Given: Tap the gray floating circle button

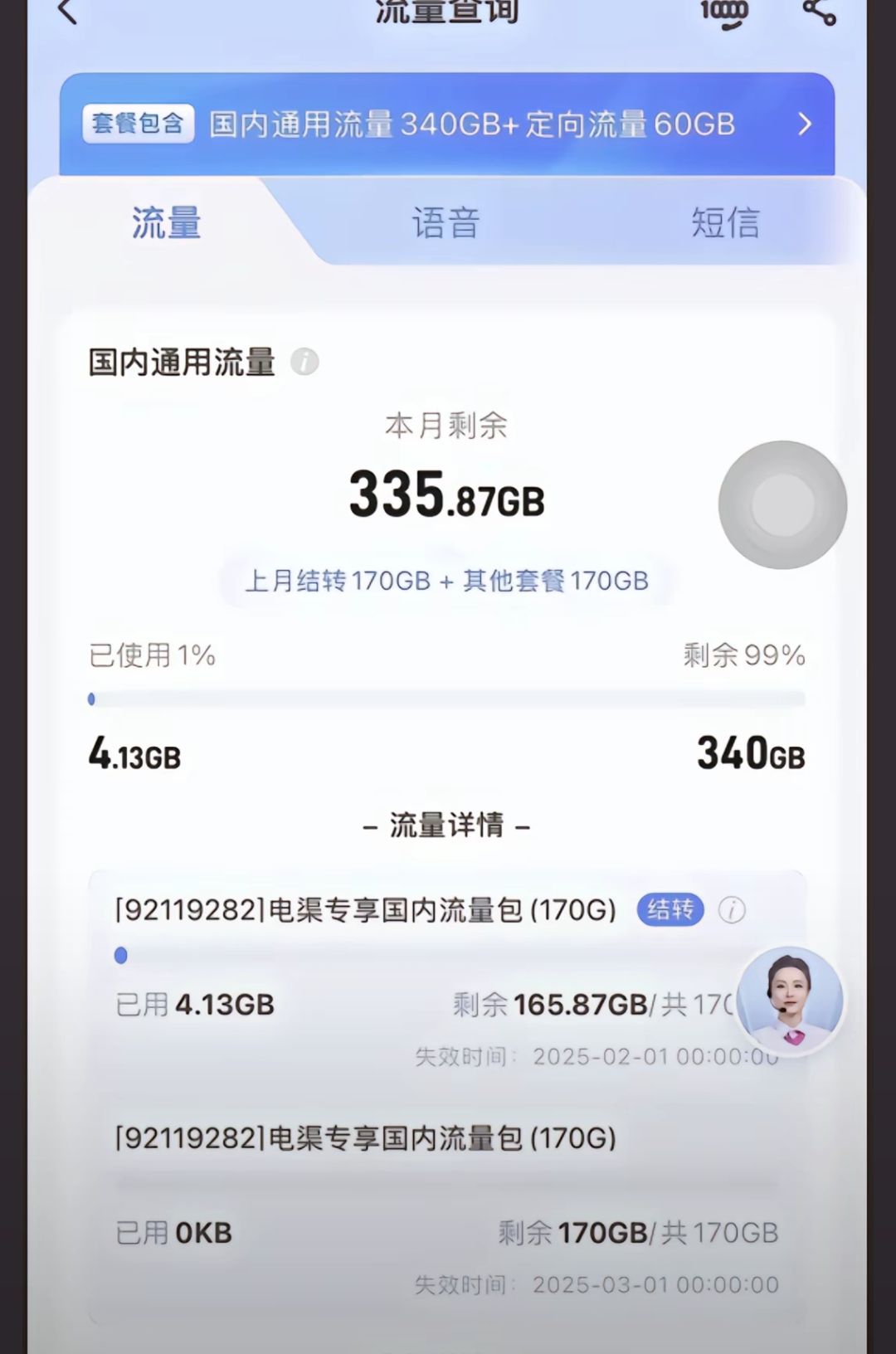Looking at the screenshot, I should pyautogui.click(x=781, y=504).
